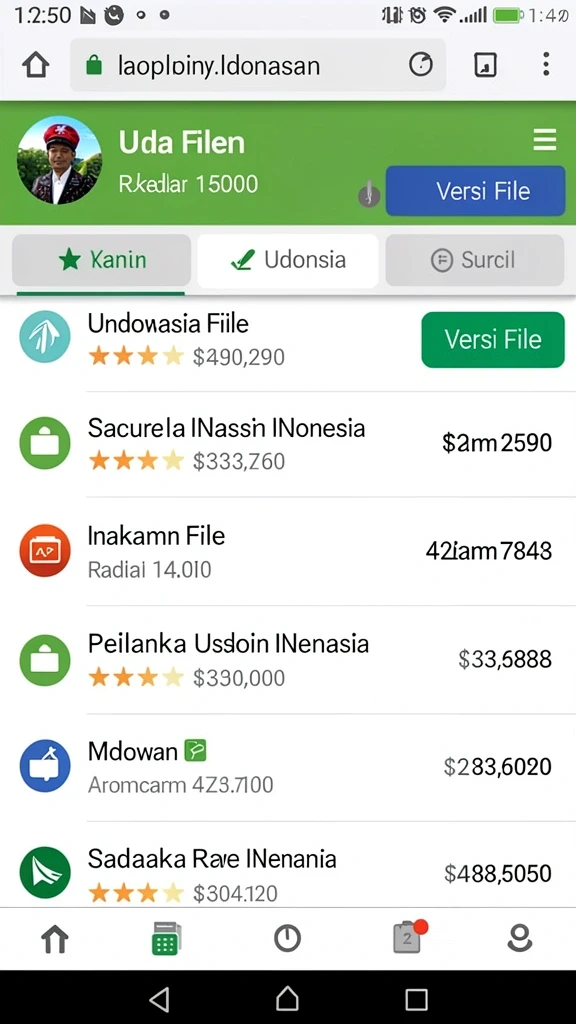Tap the green Versi File button
576x1024 pixels.
493,340
